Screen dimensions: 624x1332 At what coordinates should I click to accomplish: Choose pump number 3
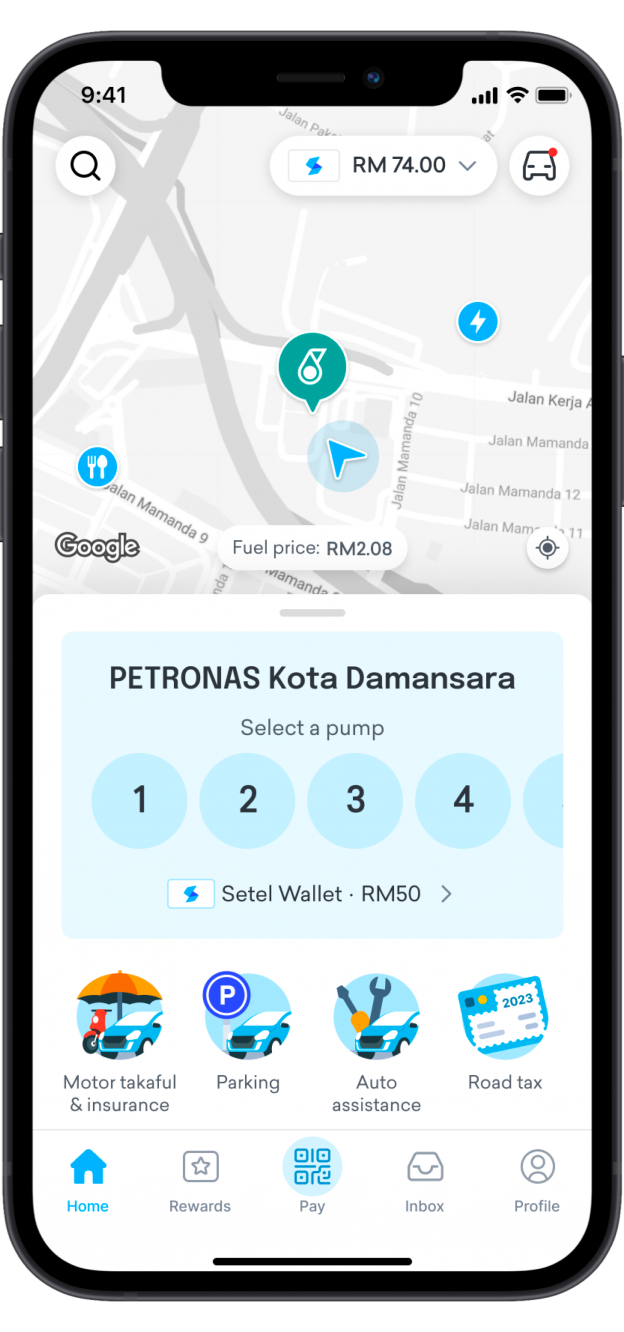point(355,800)
